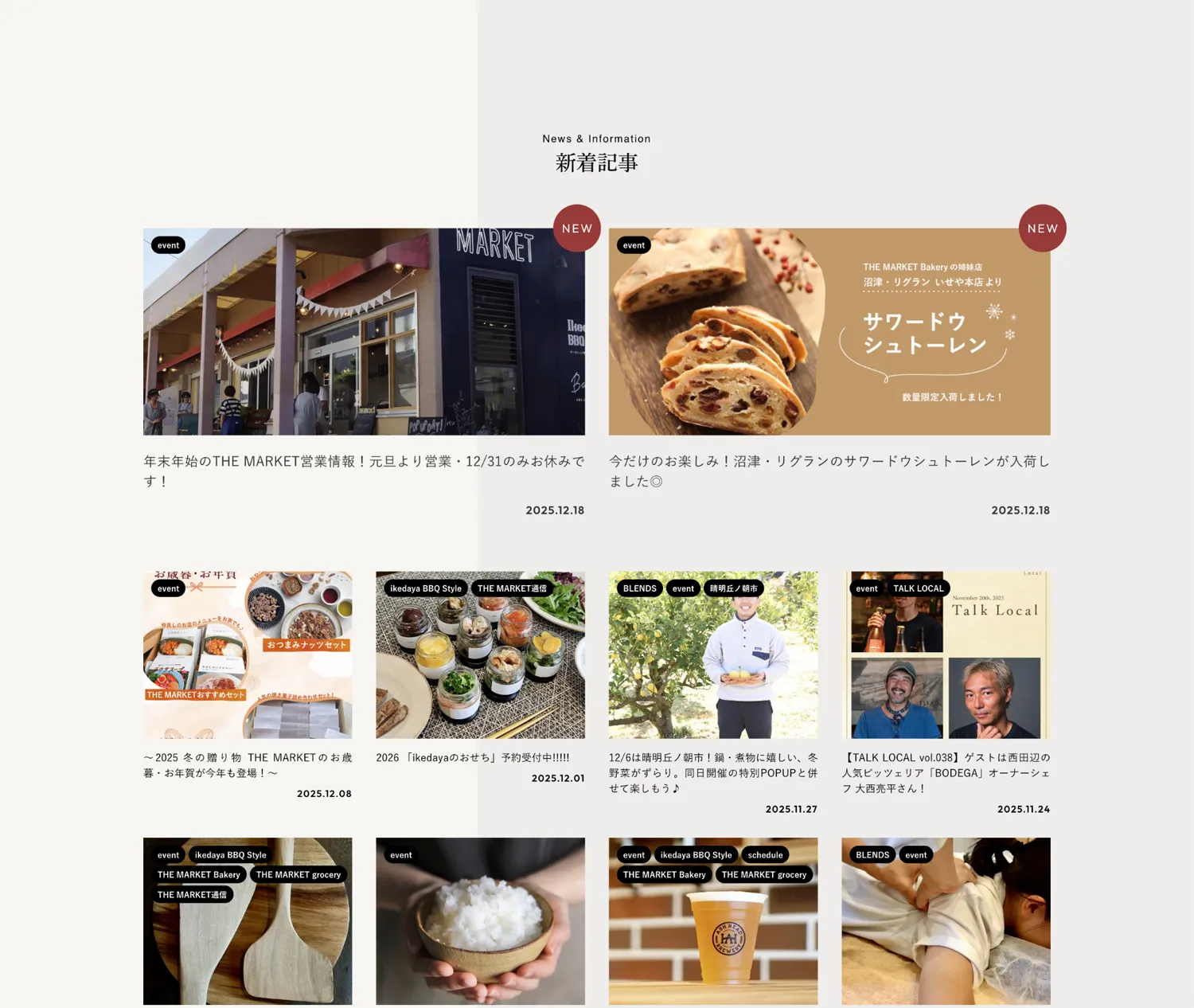Image resolution: width=1194 pixels, height=1008 pixels.
Task: Select the 晴明丘ノ朝市 category tag
Action: pos(733,588)
